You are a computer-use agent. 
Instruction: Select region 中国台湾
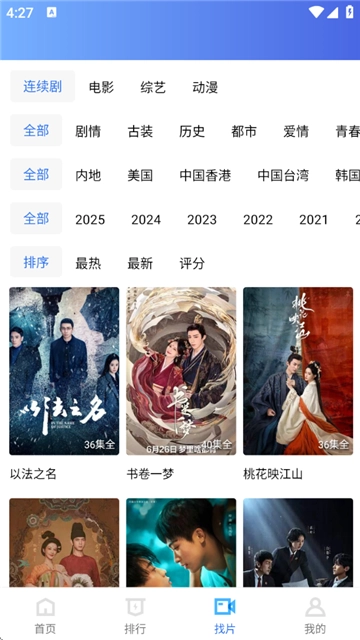[283, 175]
